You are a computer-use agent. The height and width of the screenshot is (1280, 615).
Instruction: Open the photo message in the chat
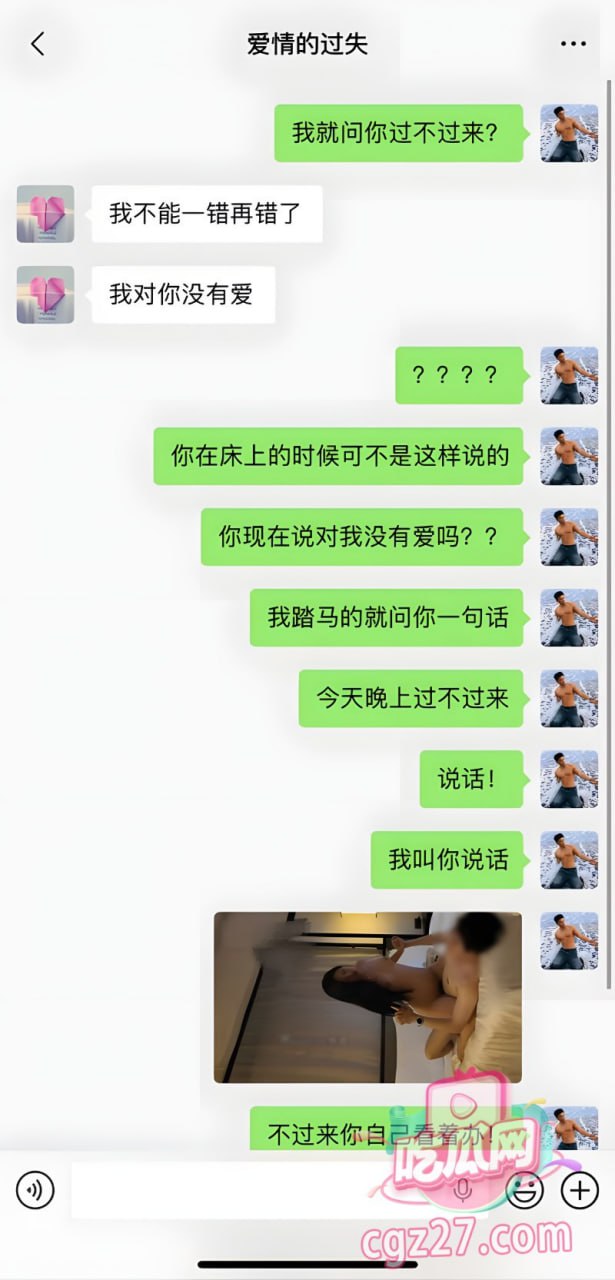coord(367,997)
